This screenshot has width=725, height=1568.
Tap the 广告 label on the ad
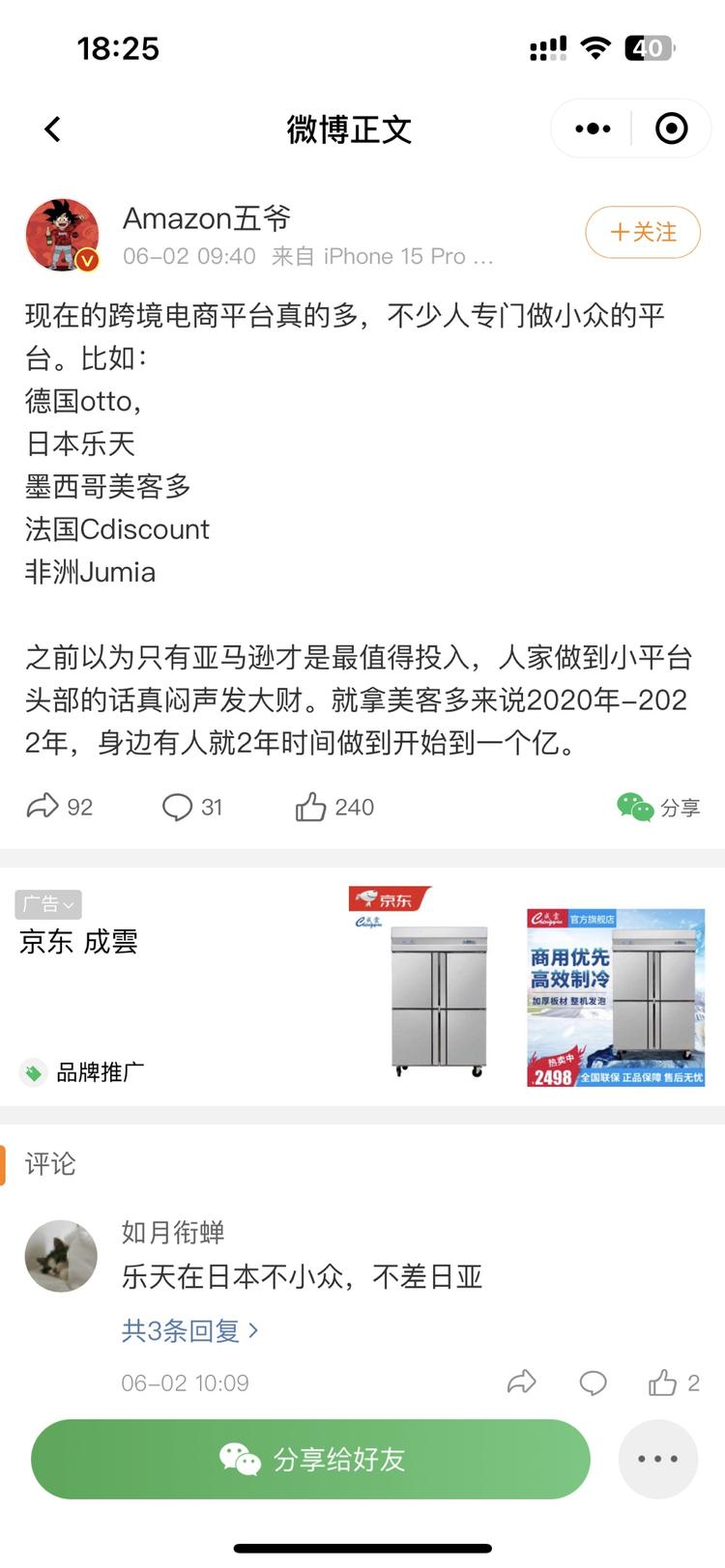[x=46, y=904]
